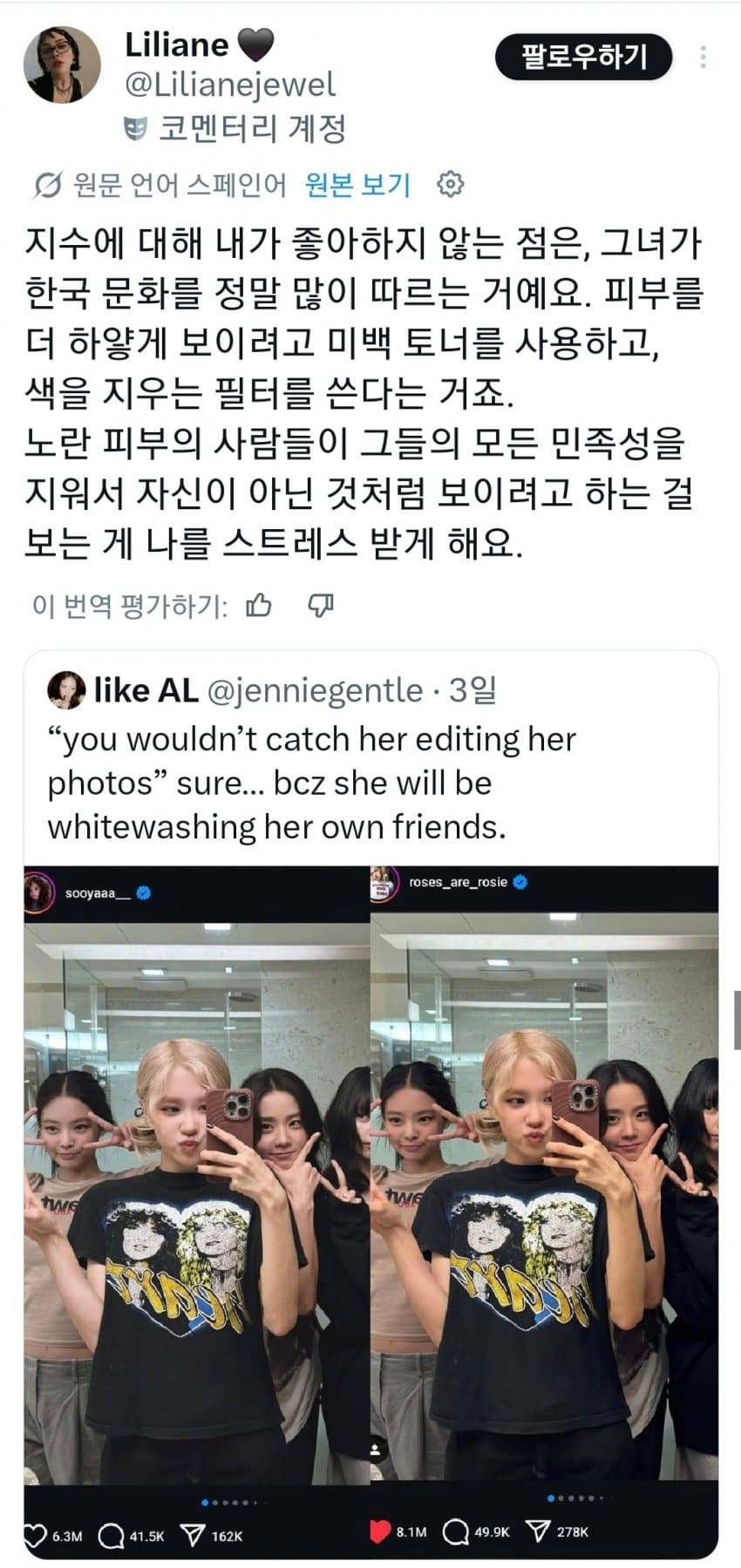Open the post overflow menu

pyautogui.click(x=703, y=58)
